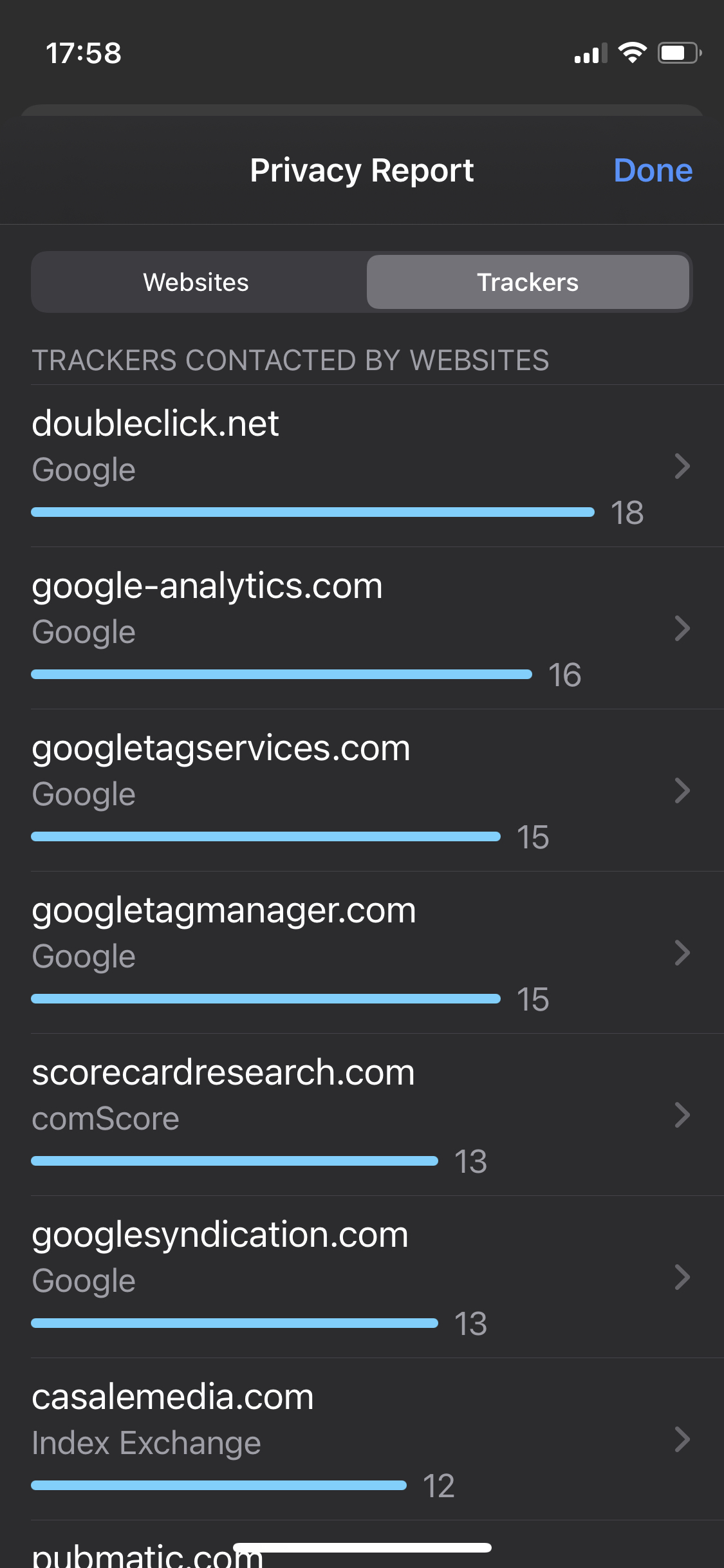Image resolution: width=724 pixels, height=1568 pixels.
Task: Open googletagservices.com details via chevron
Action: 682,790
